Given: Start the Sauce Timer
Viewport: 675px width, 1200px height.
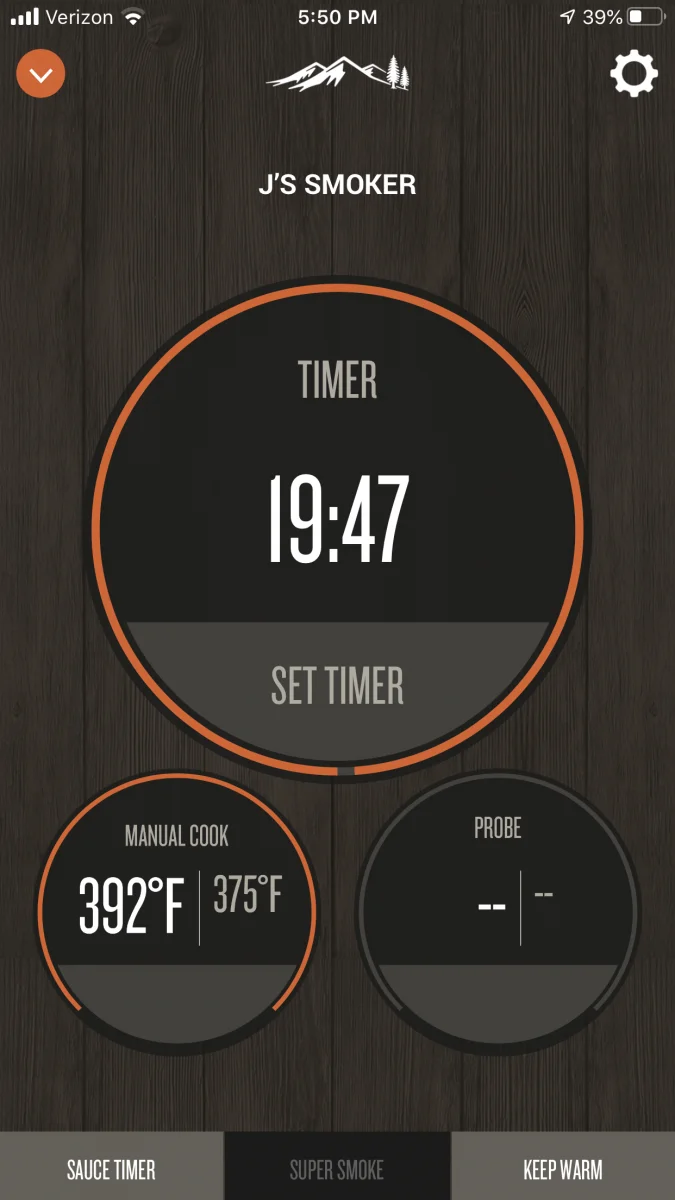Looking at the screenshot, I should (x=111, y=1168).
